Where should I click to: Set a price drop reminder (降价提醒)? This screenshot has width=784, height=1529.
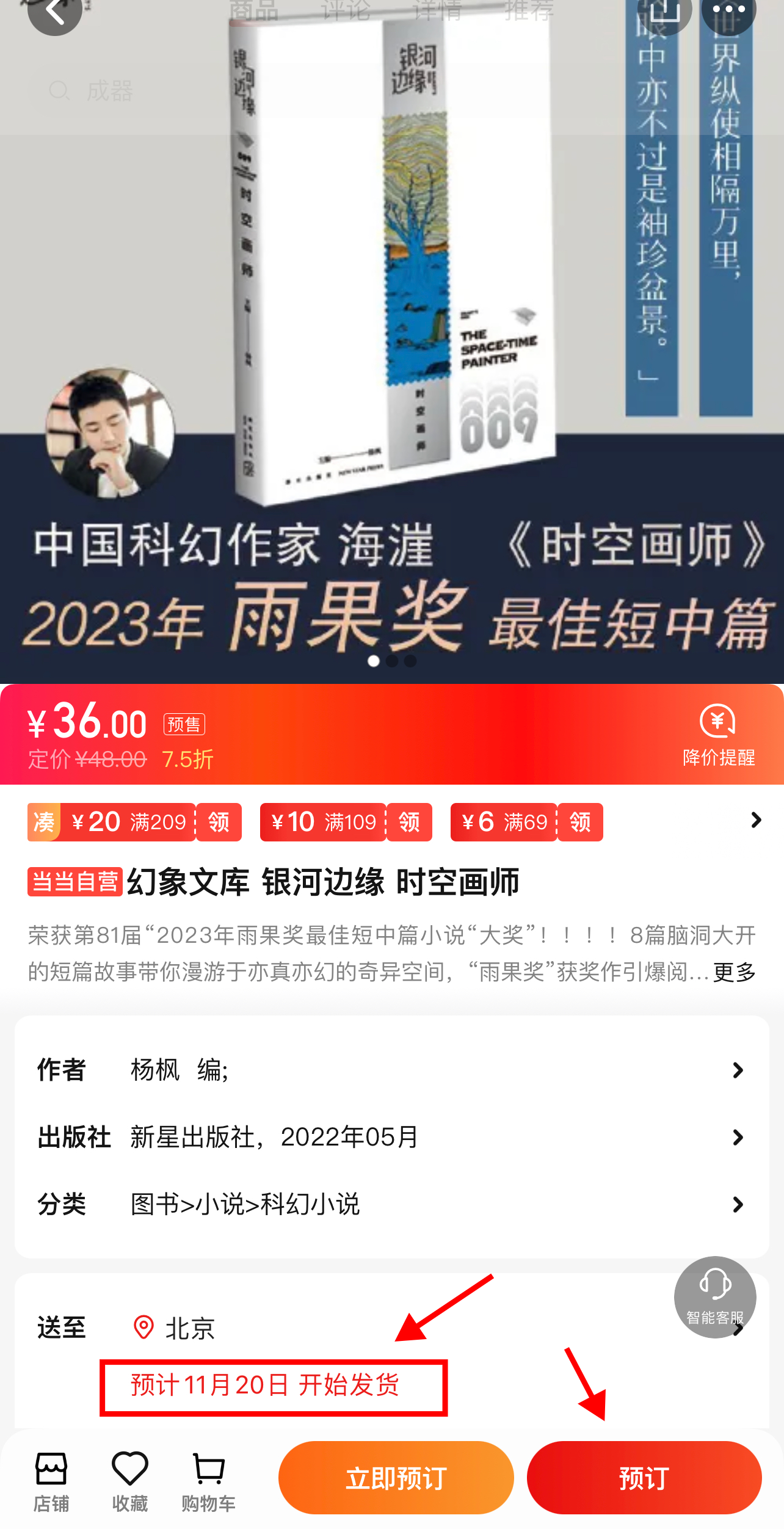tap(718, 735)
